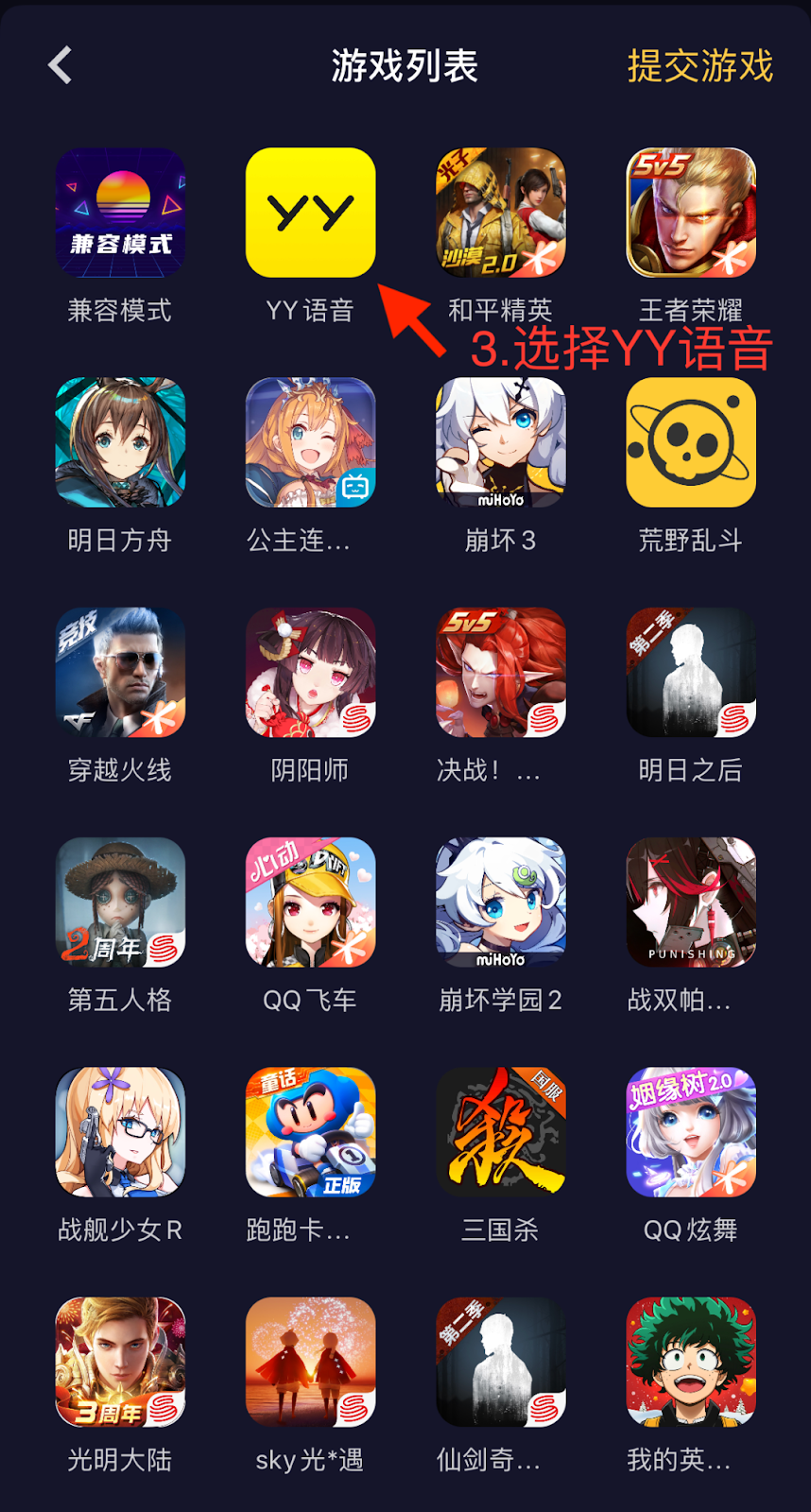This screenshot has height=1512, width=811.
Task: Pick 第五人格 from the list
Action: point(120,902)
